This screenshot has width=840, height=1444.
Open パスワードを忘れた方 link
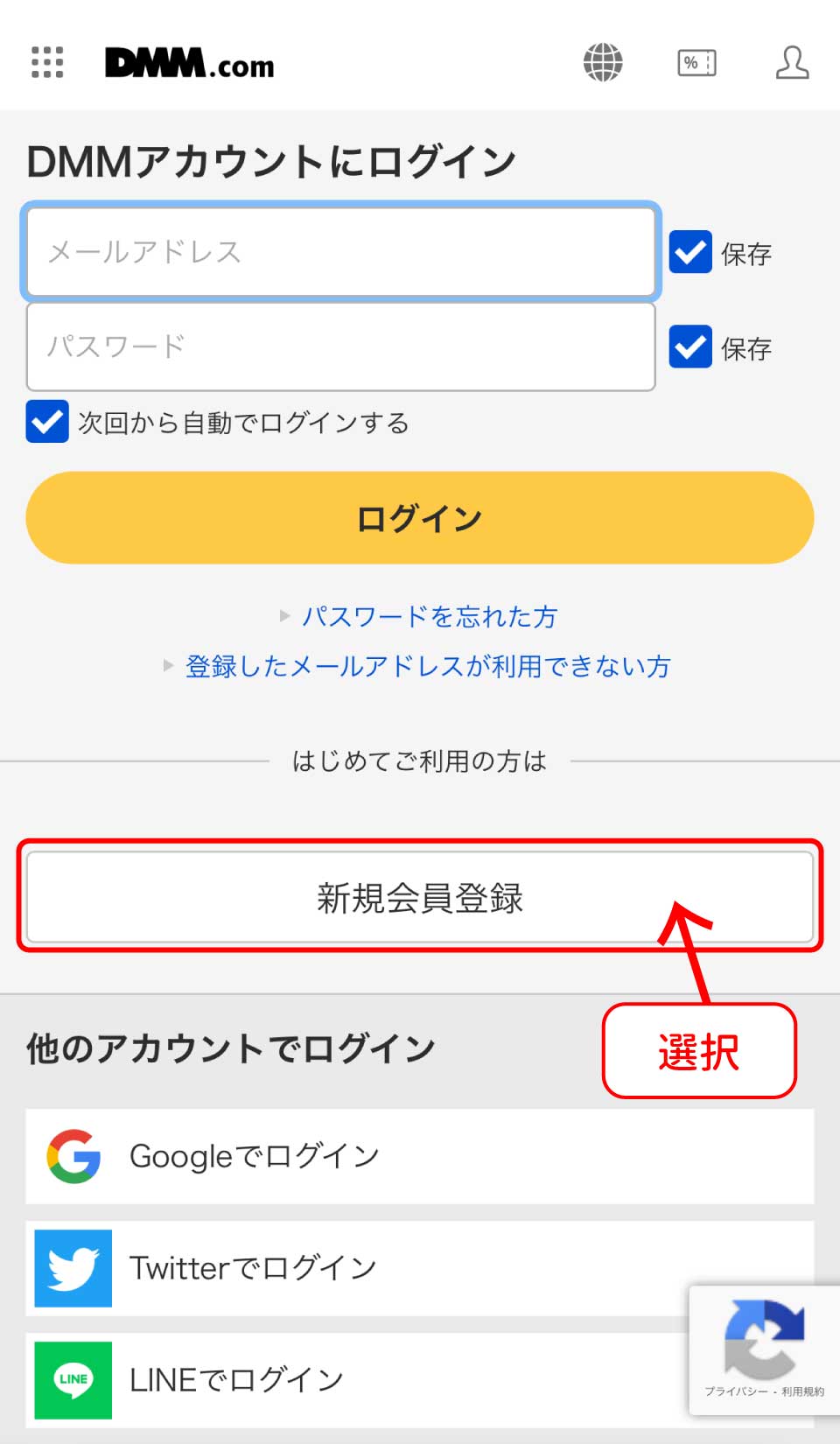pyautogui.click(x=429, y=617)
